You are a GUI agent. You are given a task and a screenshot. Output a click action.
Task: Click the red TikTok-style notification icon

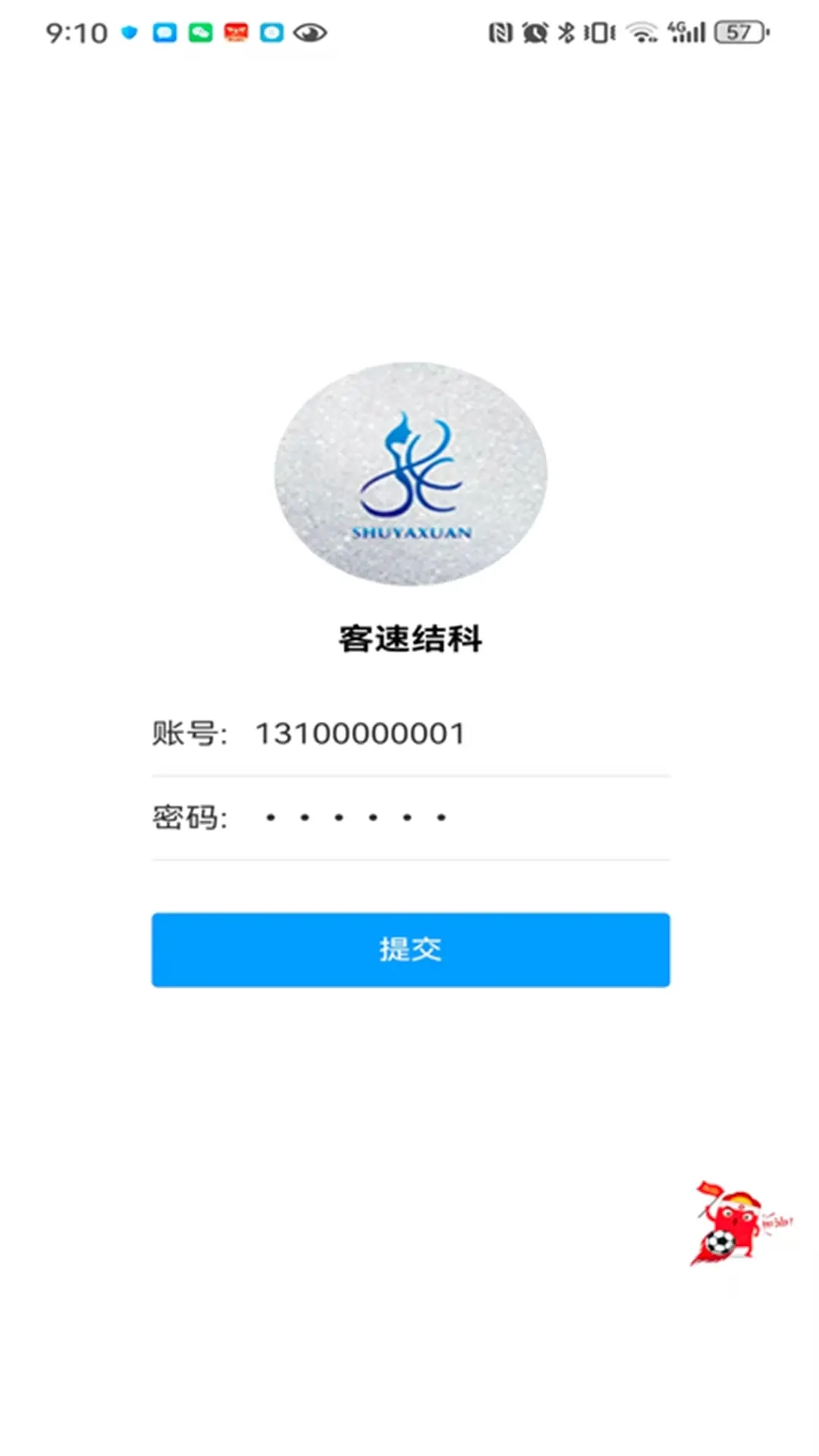tap(234, 33)
